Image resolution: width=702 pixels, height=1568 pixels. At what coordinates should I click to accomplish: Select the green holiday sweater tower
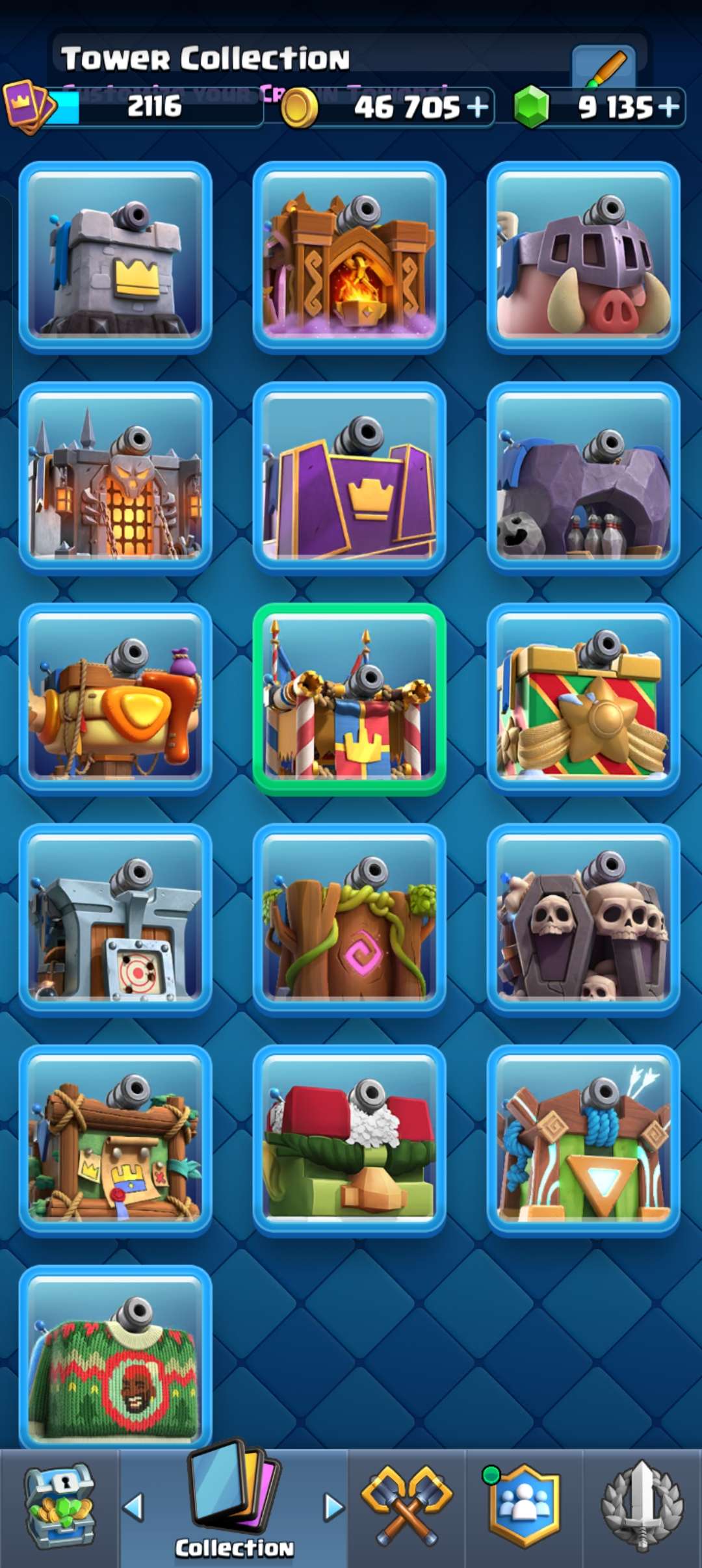[116, 1359]
